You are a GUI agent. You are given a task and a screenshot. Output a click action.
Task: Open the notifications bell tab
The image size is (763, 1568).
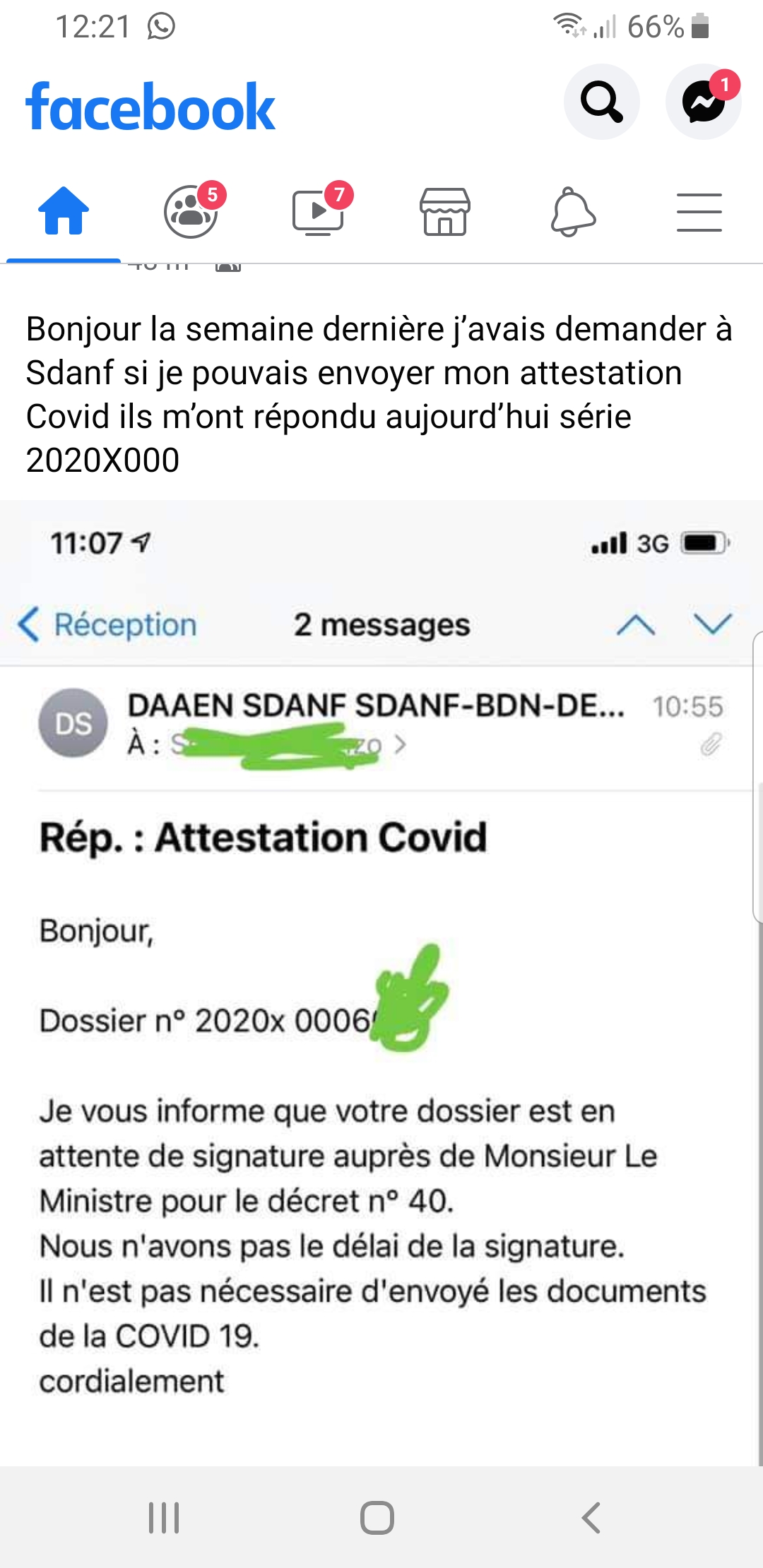pos(573,211)
